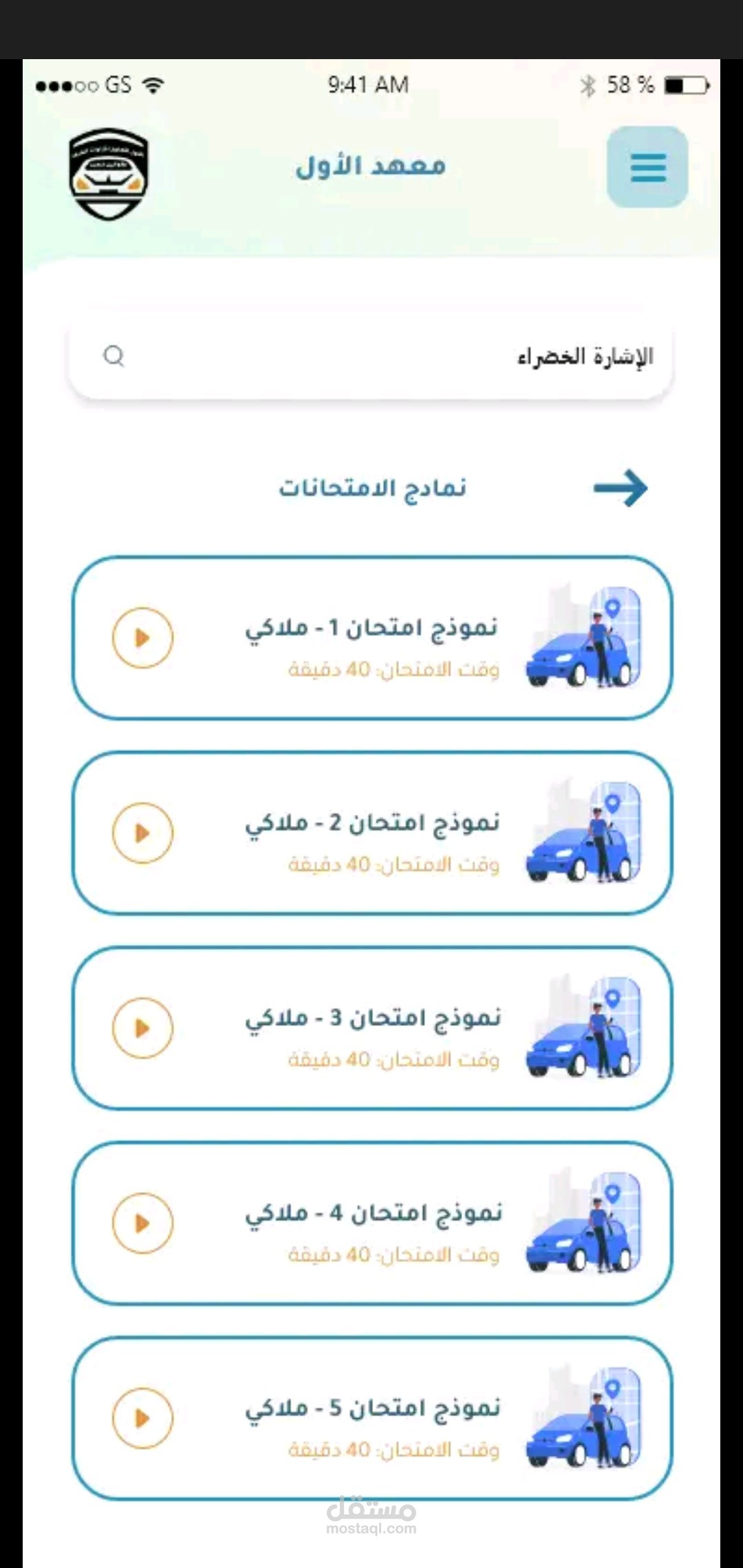The height and width of the screenshot is (1568, 743).
Task: Start exam 1 with its play button
Action: point(142,638)
